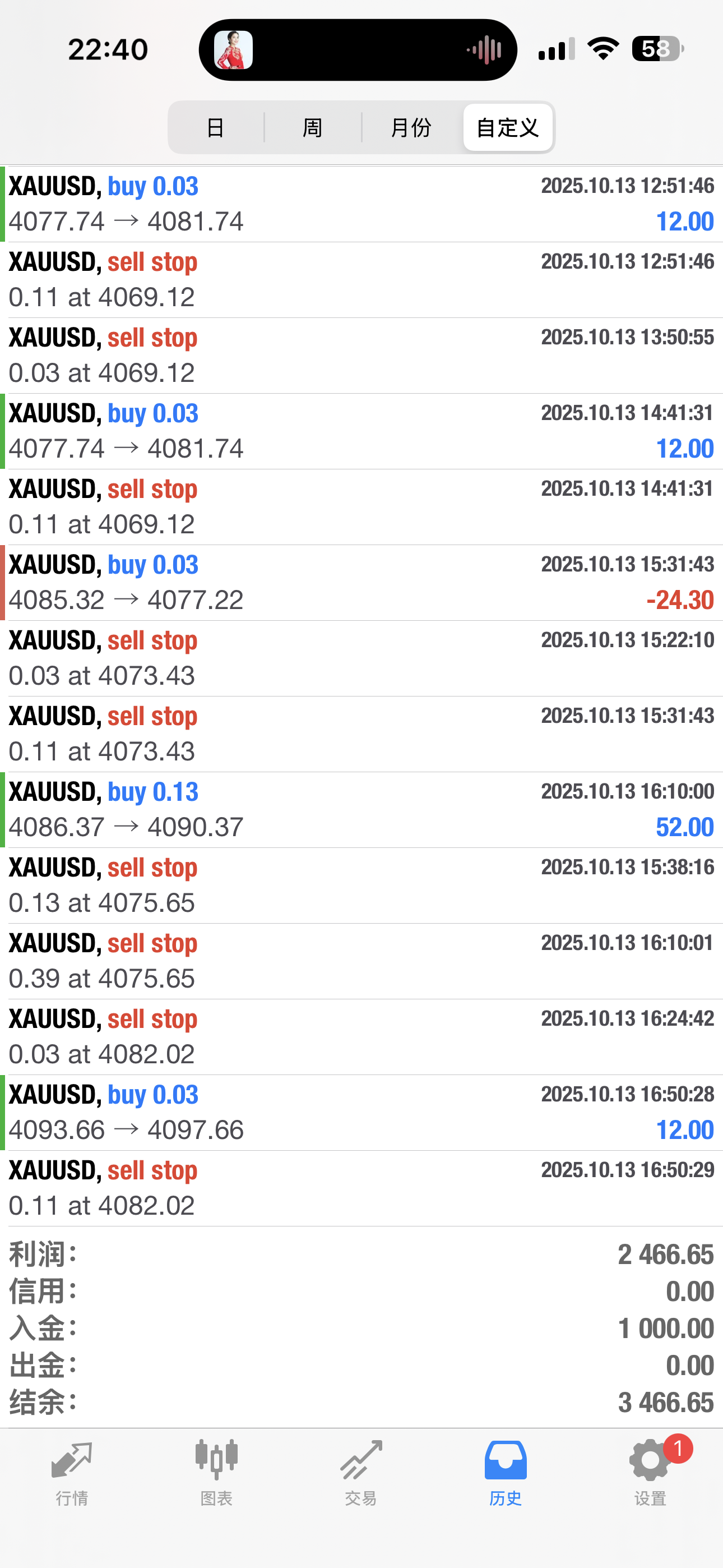This screenshot has width=723, height=1568.
Task: Go to the 图表 chart tab
Action: click(x=217, y=1472)
